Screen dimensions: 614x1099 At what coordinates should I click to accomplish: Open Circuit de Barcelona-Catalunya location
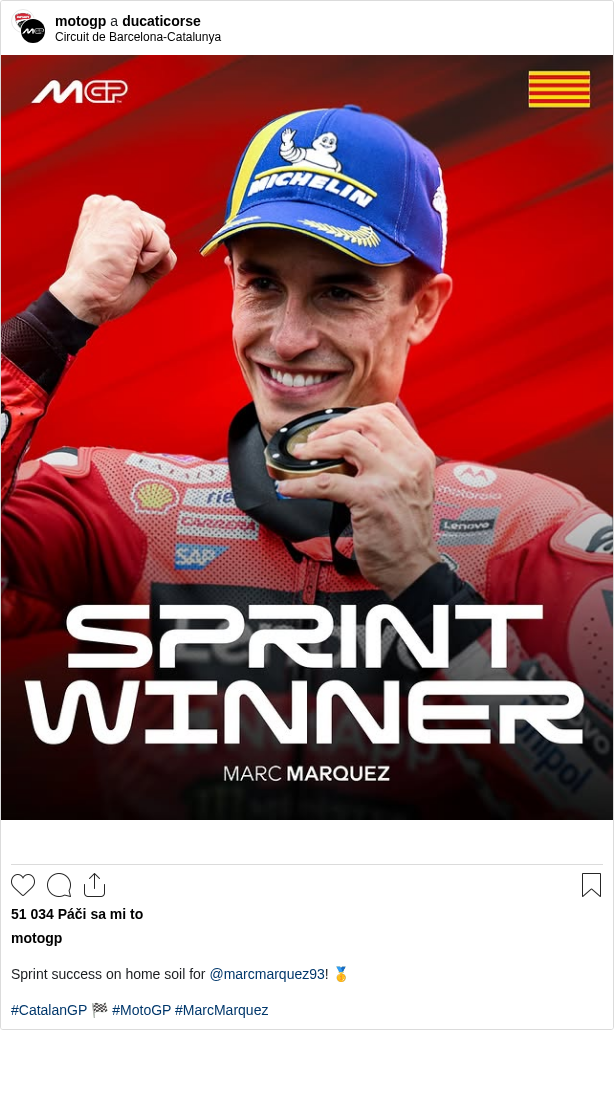coord(138,37)
